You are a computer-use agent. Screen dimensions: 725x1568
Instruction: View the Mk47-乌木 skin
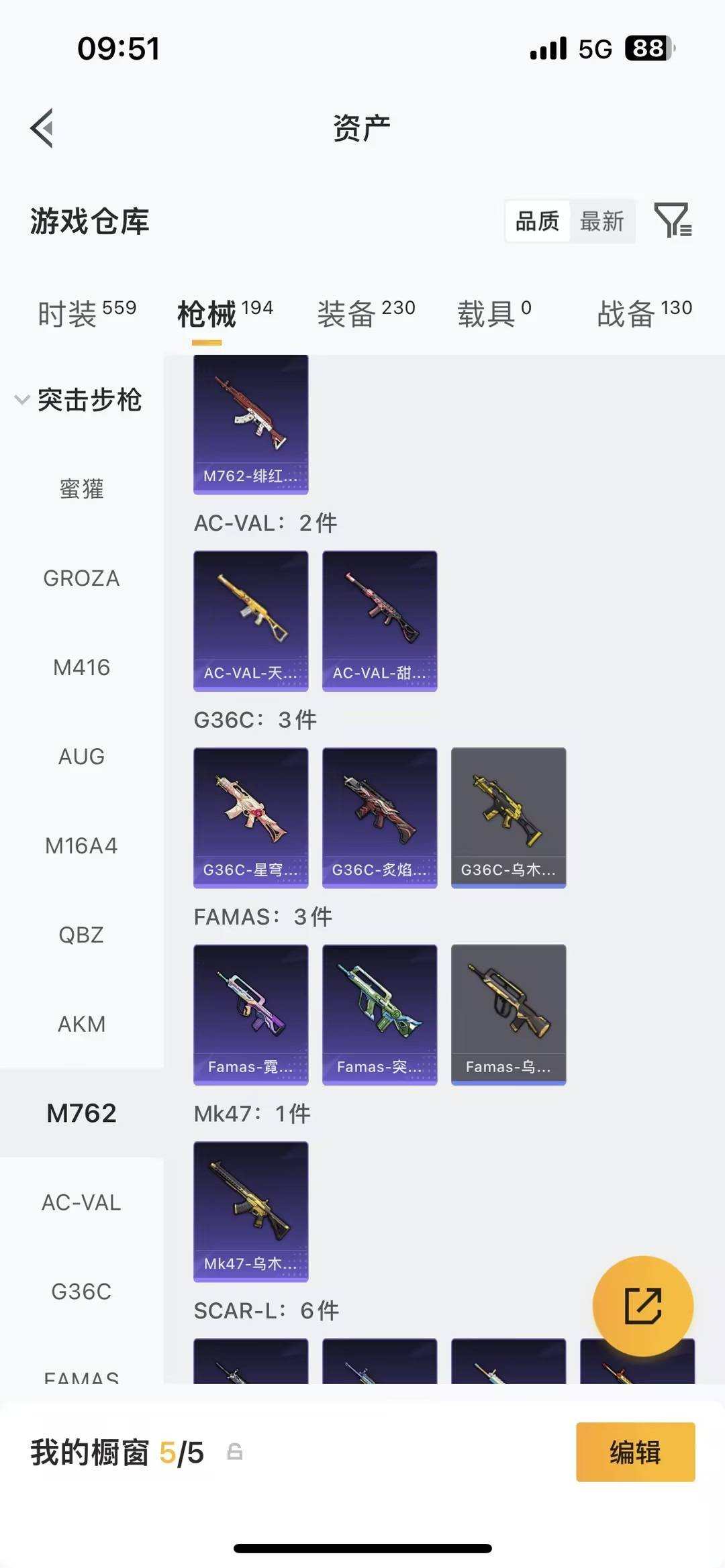250,1211
